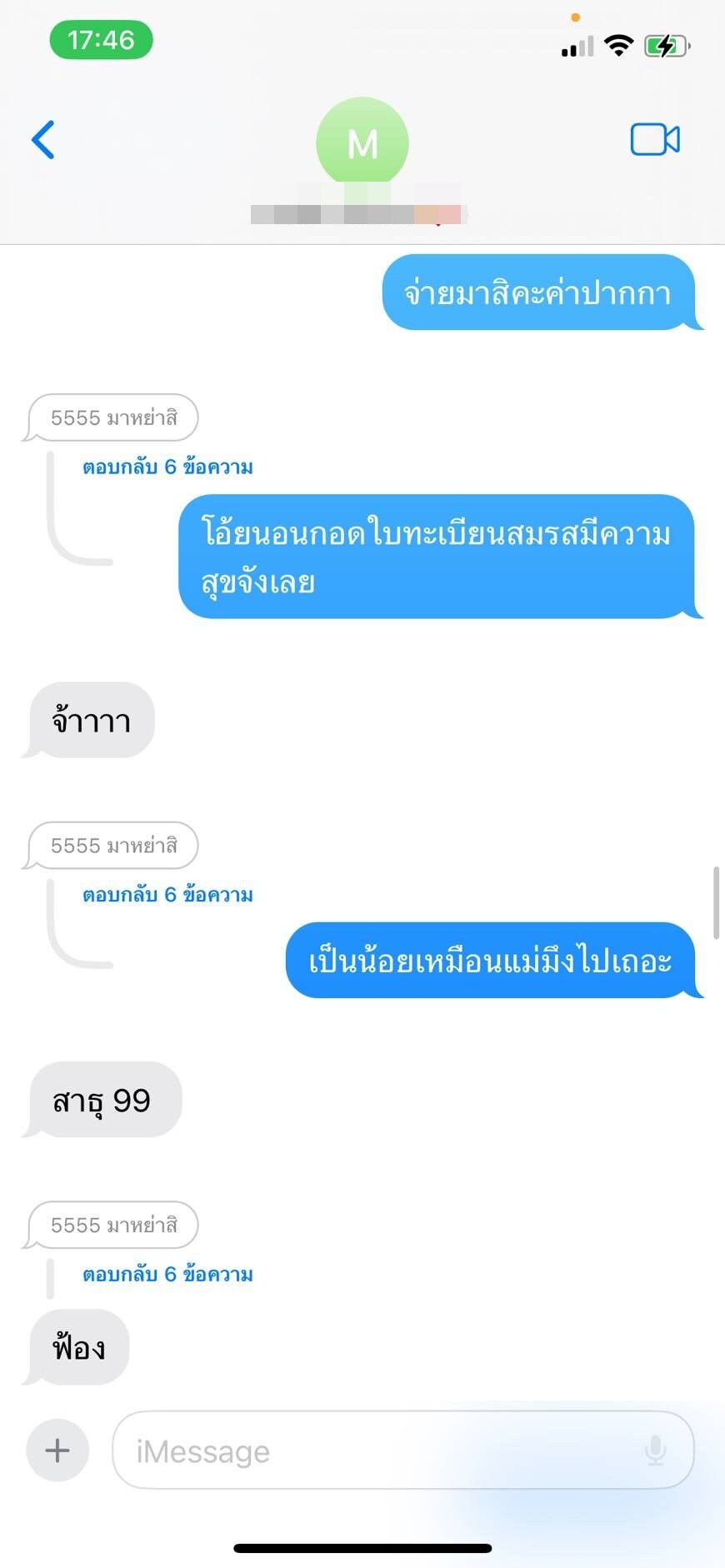Open contact details via the M avatar

[362, 143]
